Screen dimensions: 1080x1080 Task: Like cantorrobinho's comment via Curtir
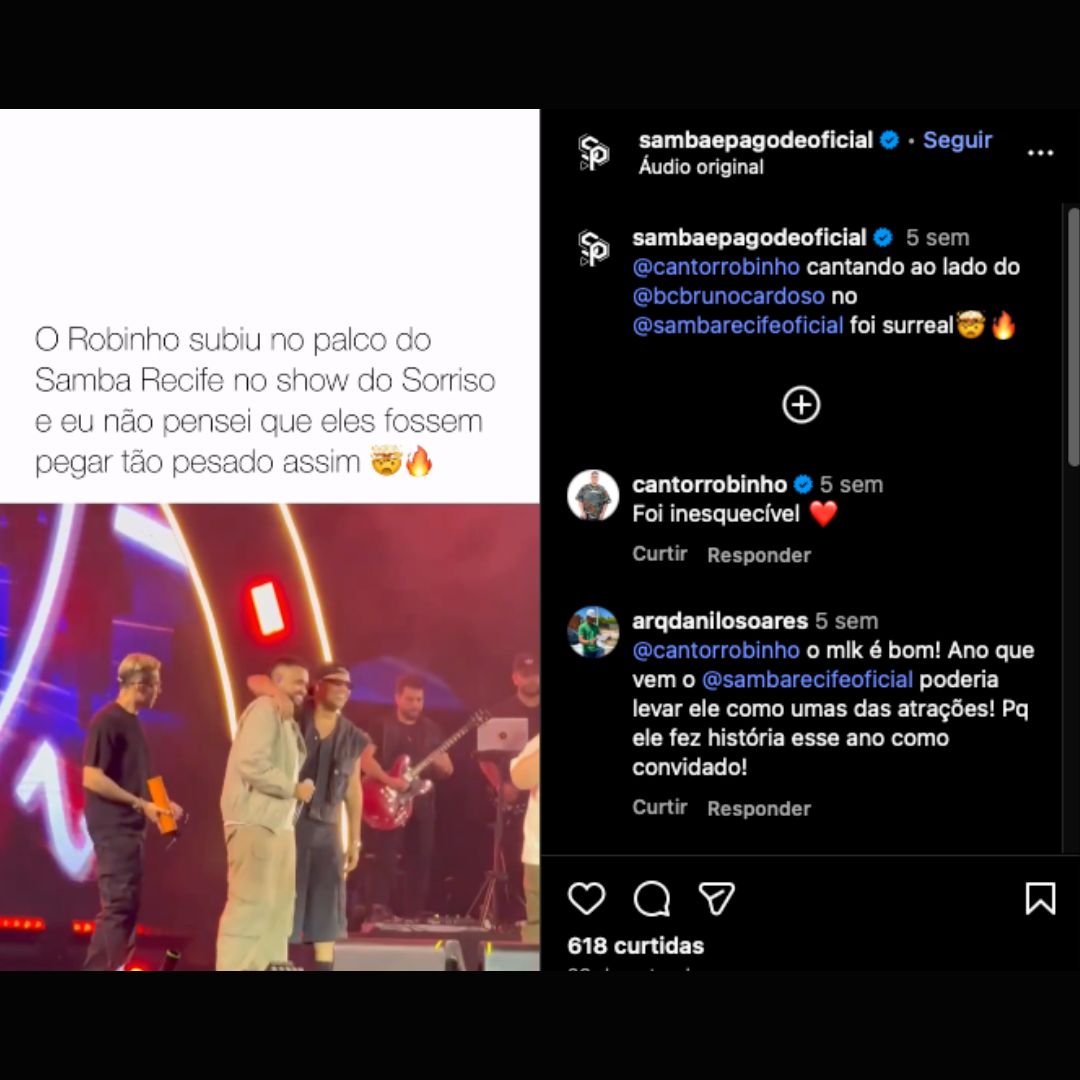coord(659,554)
